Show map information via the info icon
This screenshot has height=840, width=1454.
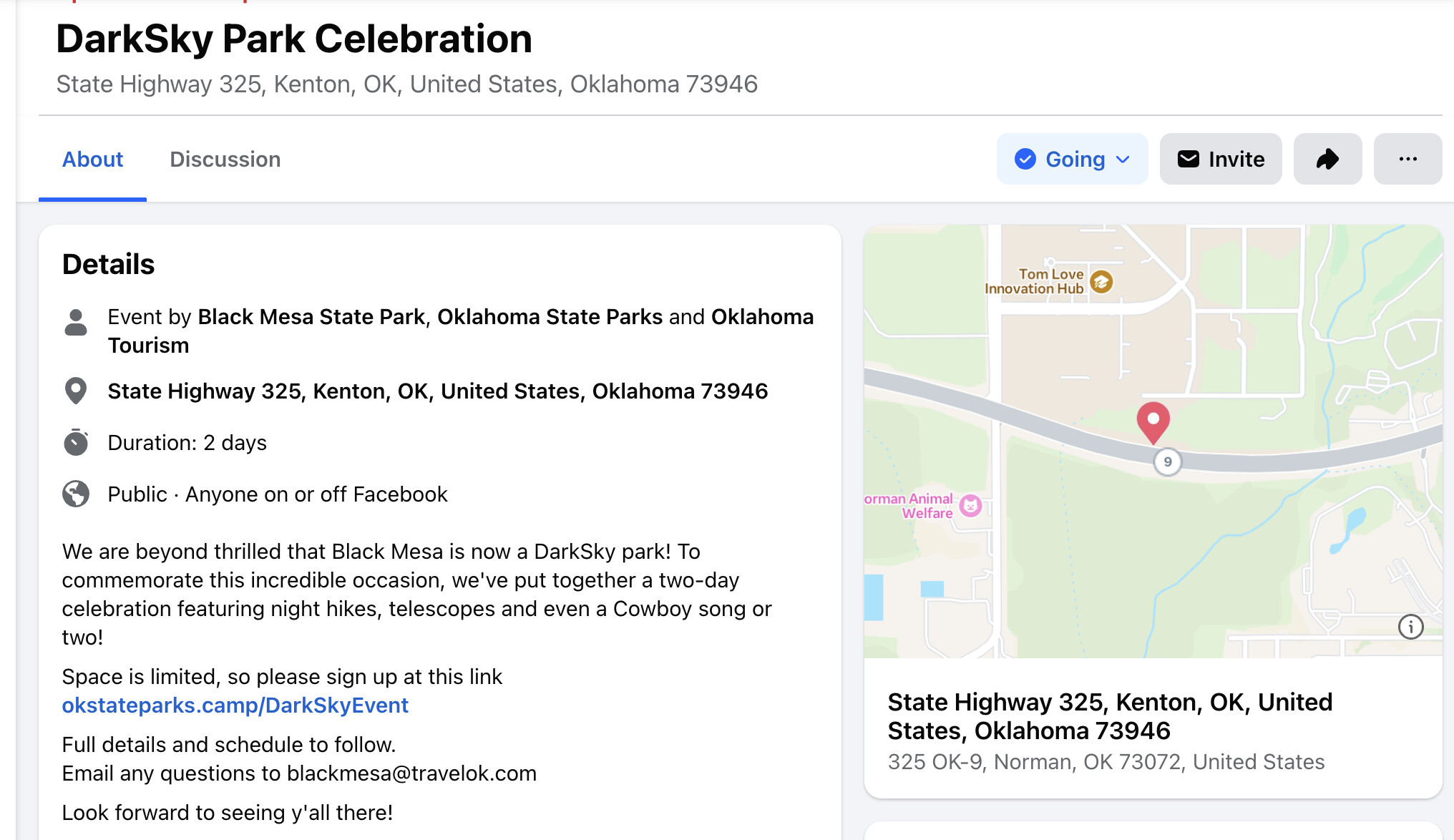click(1410, 627)
